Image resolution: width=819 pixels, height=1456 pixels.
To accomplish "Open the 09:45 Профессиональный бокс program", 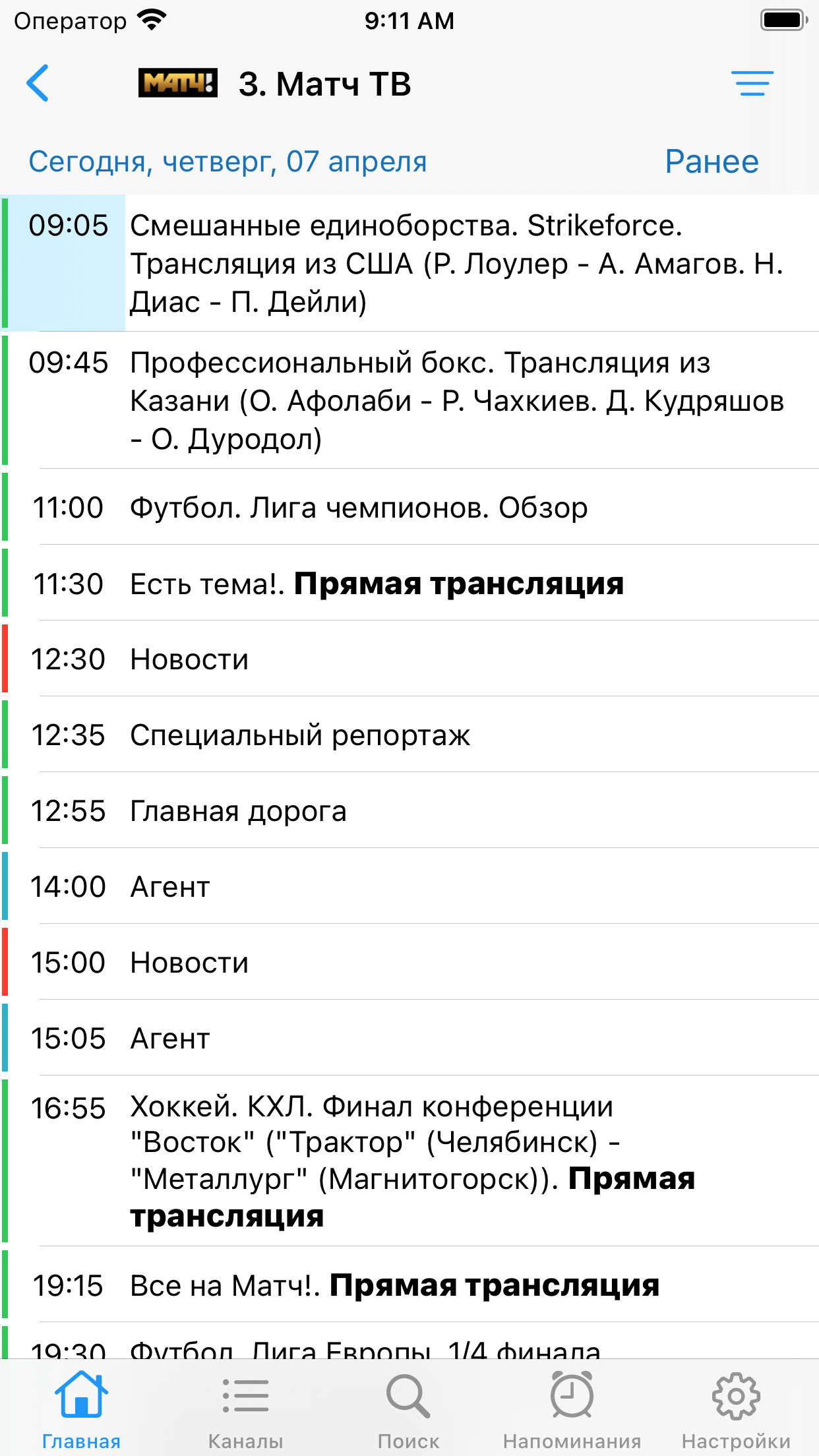I will pos(409,401).
